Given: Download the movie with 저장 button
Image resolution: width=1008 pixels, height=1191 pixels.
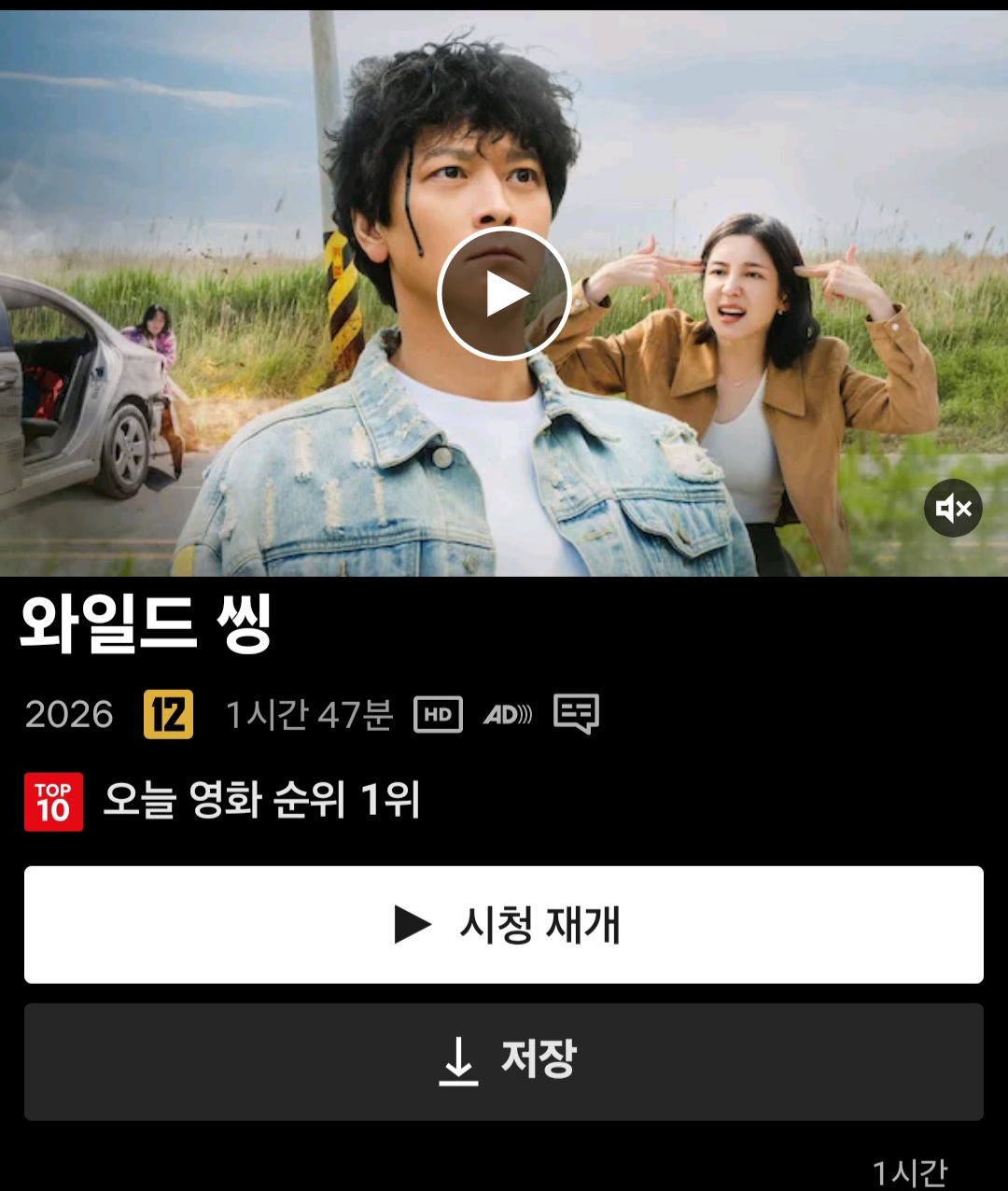Looking at the screenshot, I should tap(504, 1061).
